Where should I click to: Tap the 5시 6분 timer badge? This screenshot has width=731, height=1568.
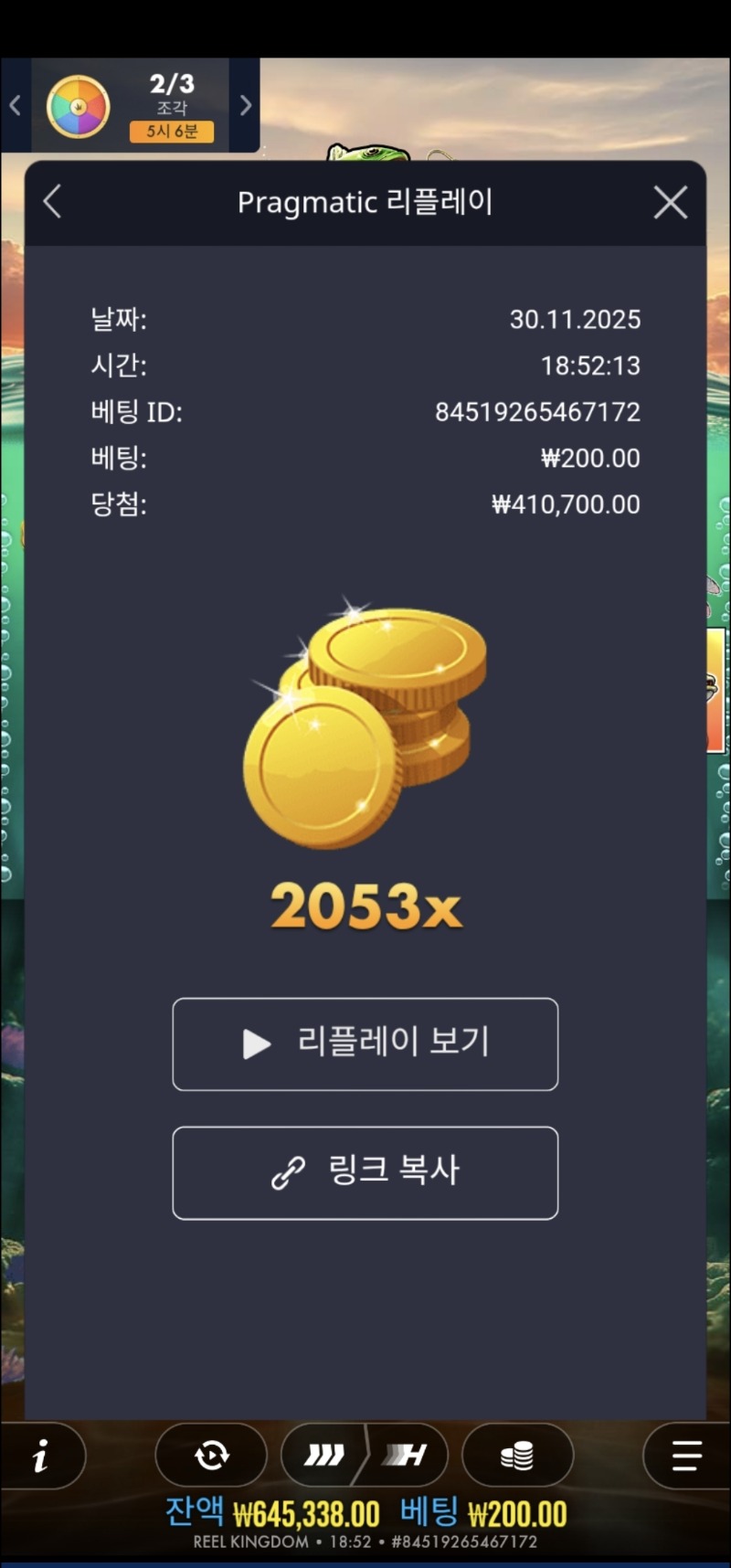click(172, 132)
